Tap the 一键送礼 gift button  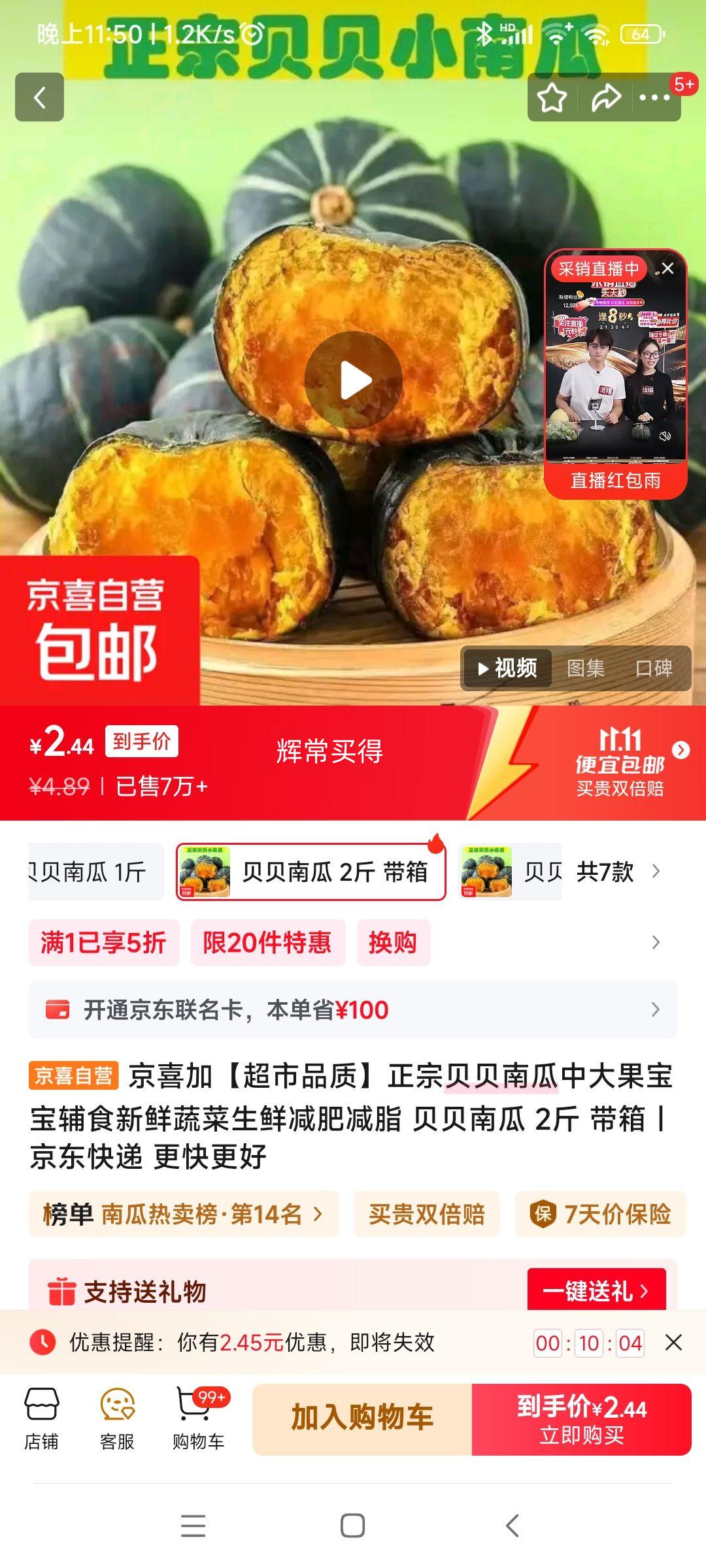[x=596, y=1291]
